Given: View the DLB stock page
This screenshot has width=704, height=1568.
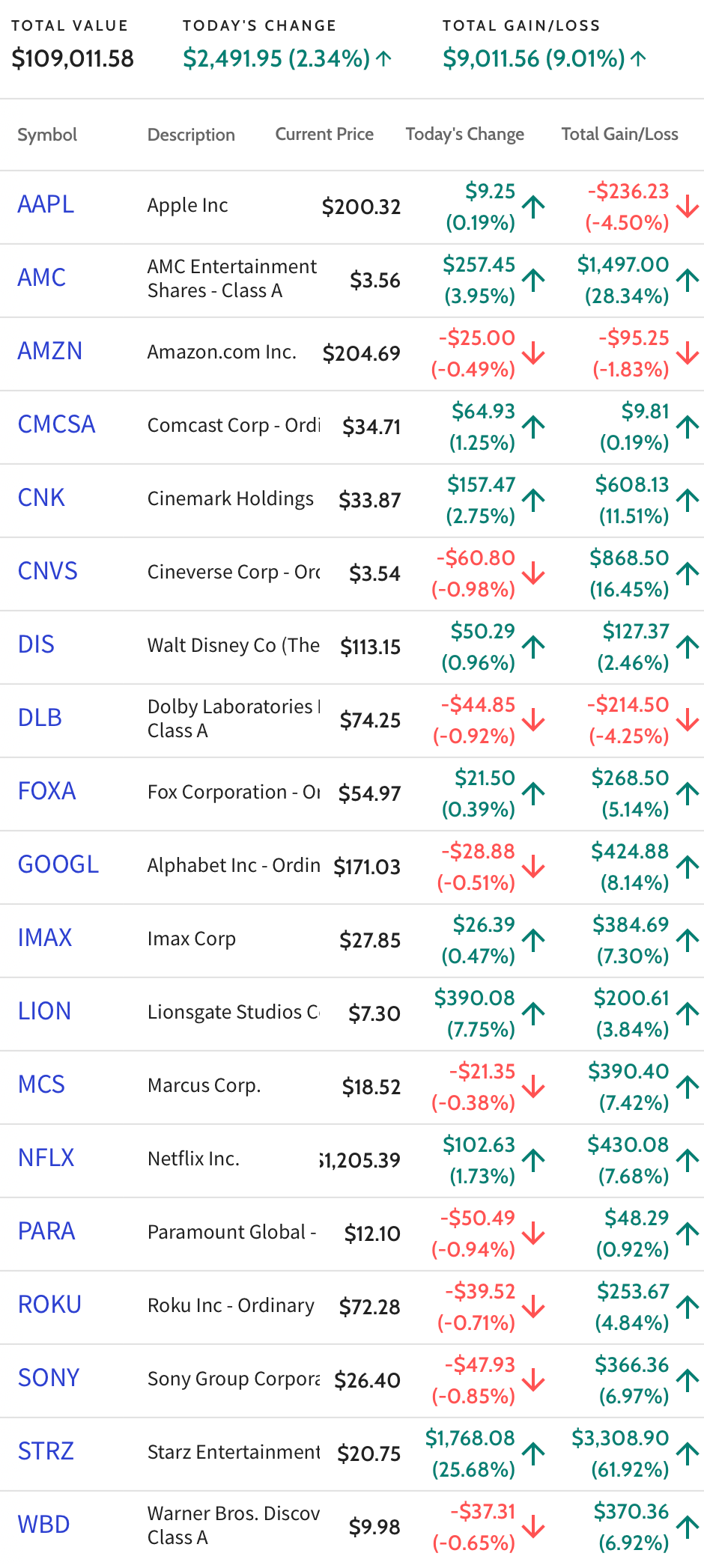Looking at the screenshot, I should click(x=40, y=718).
